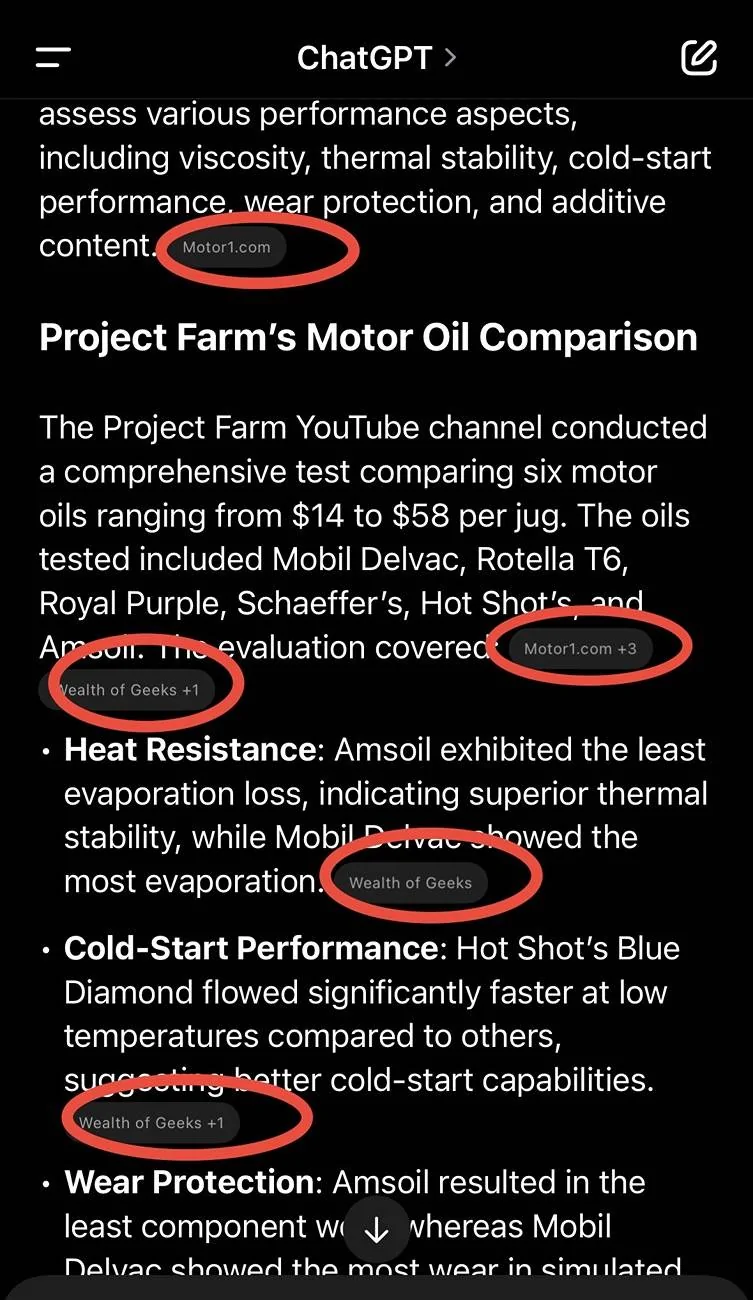The height and width of the screenshot is (1300, 753).
Task: Open the ChatGPT model selector chevron
Action: pyautogui.click(x=448, y=57)
